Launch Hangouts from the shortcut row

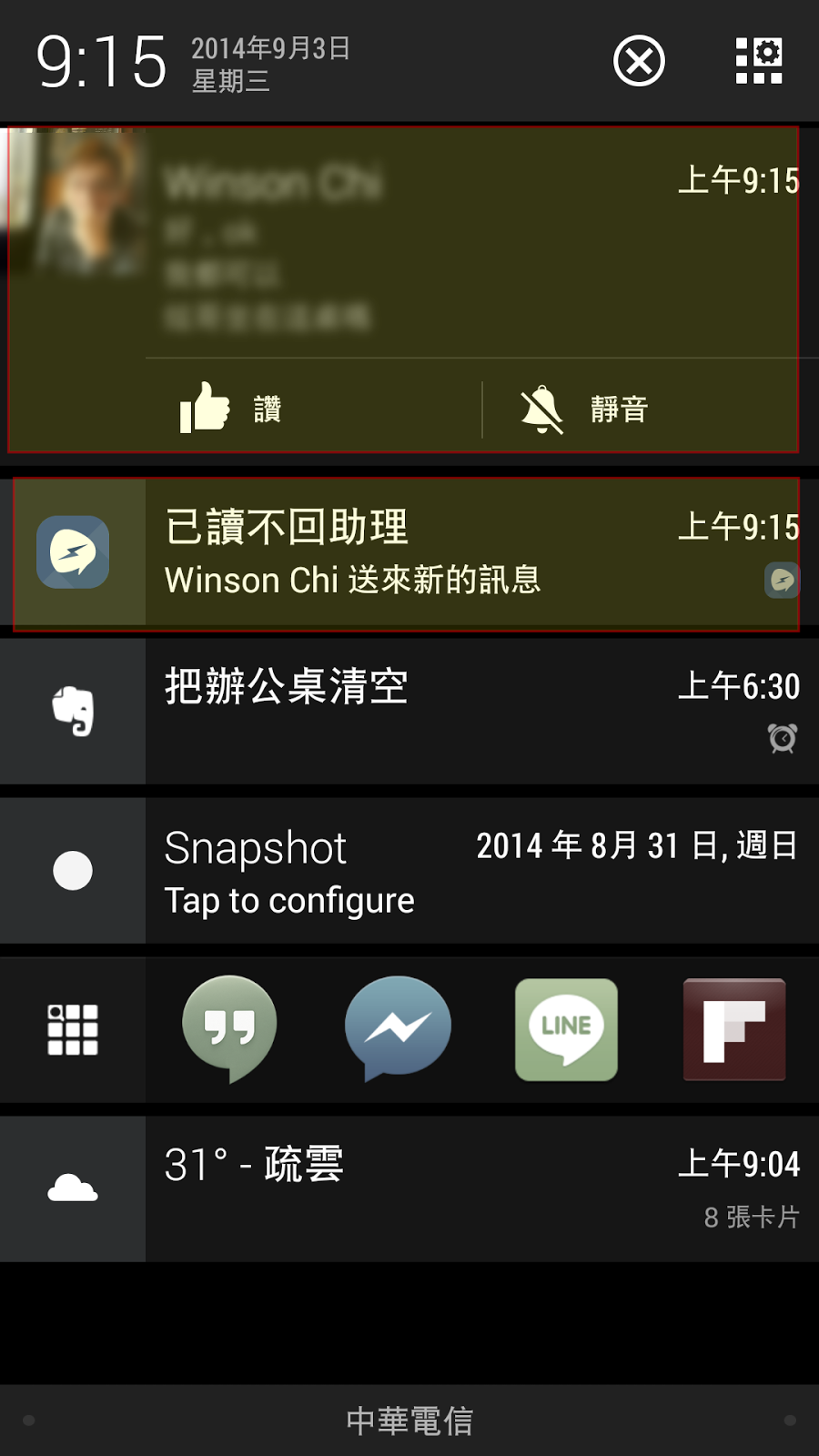229,1028
